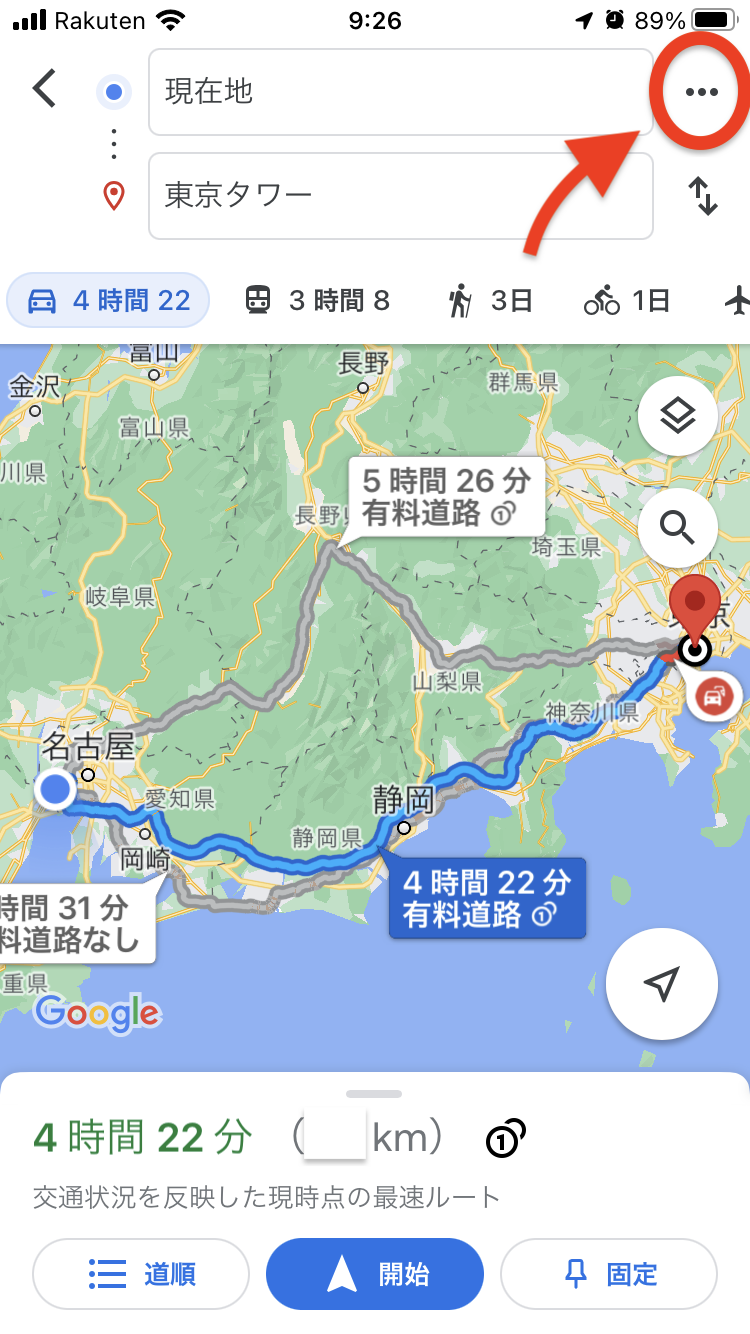Viewport: 750px width, 1334px height.
Task: Go back from the directions screen
Action: click(45, 90)
